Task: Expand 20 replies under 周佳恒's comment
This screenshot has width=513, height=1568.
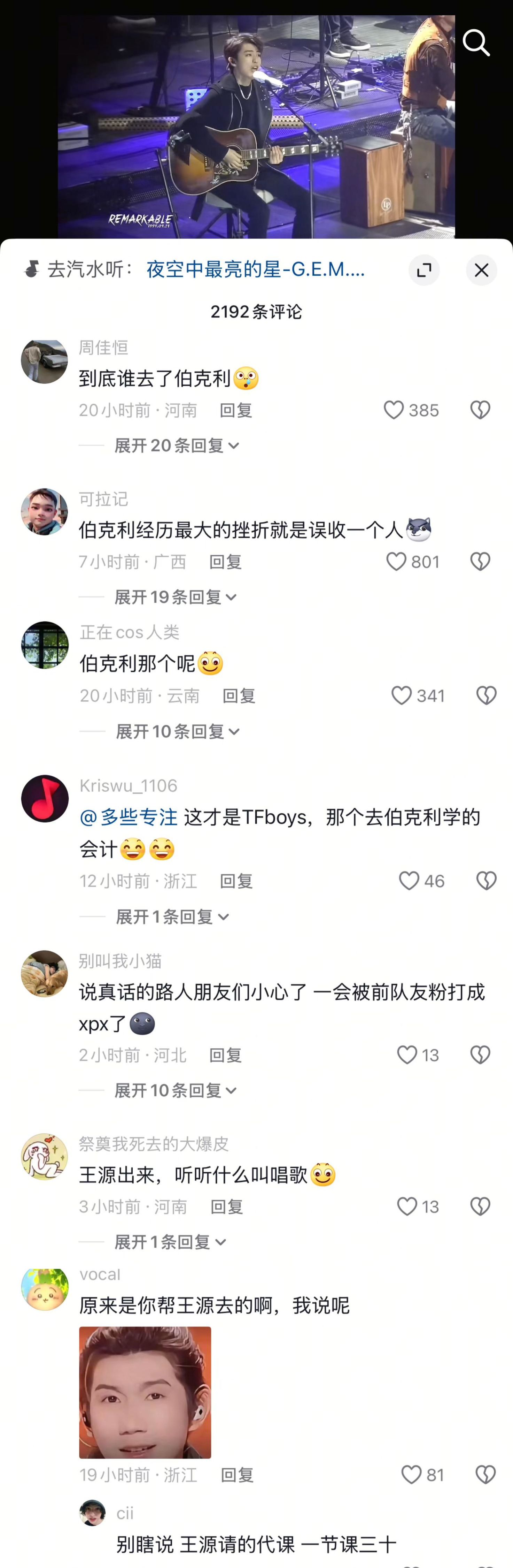Action: (176, 446)
